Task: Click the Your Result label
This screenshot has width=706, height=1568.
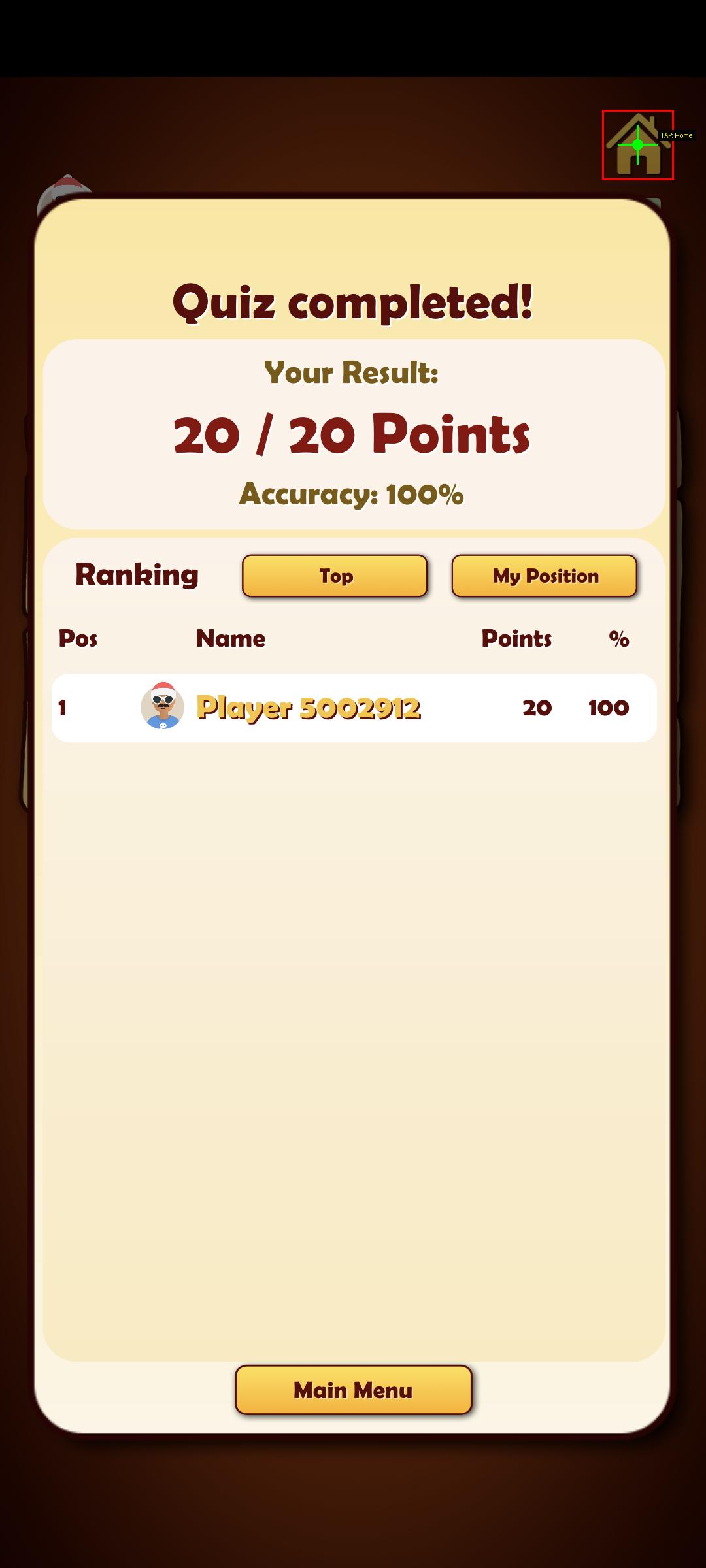Action: coord(352,372)
